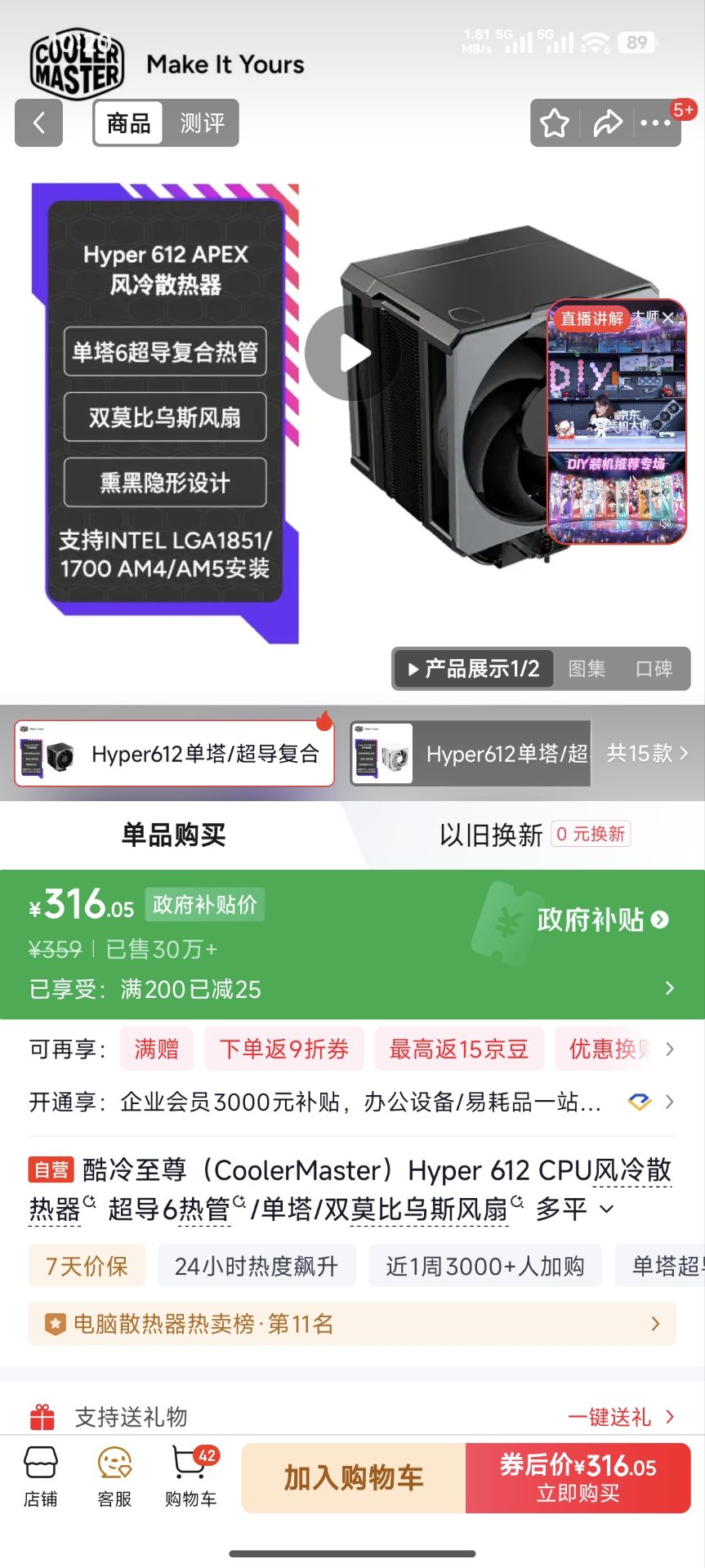View all 共15款 variants

[x=647, y=753]
